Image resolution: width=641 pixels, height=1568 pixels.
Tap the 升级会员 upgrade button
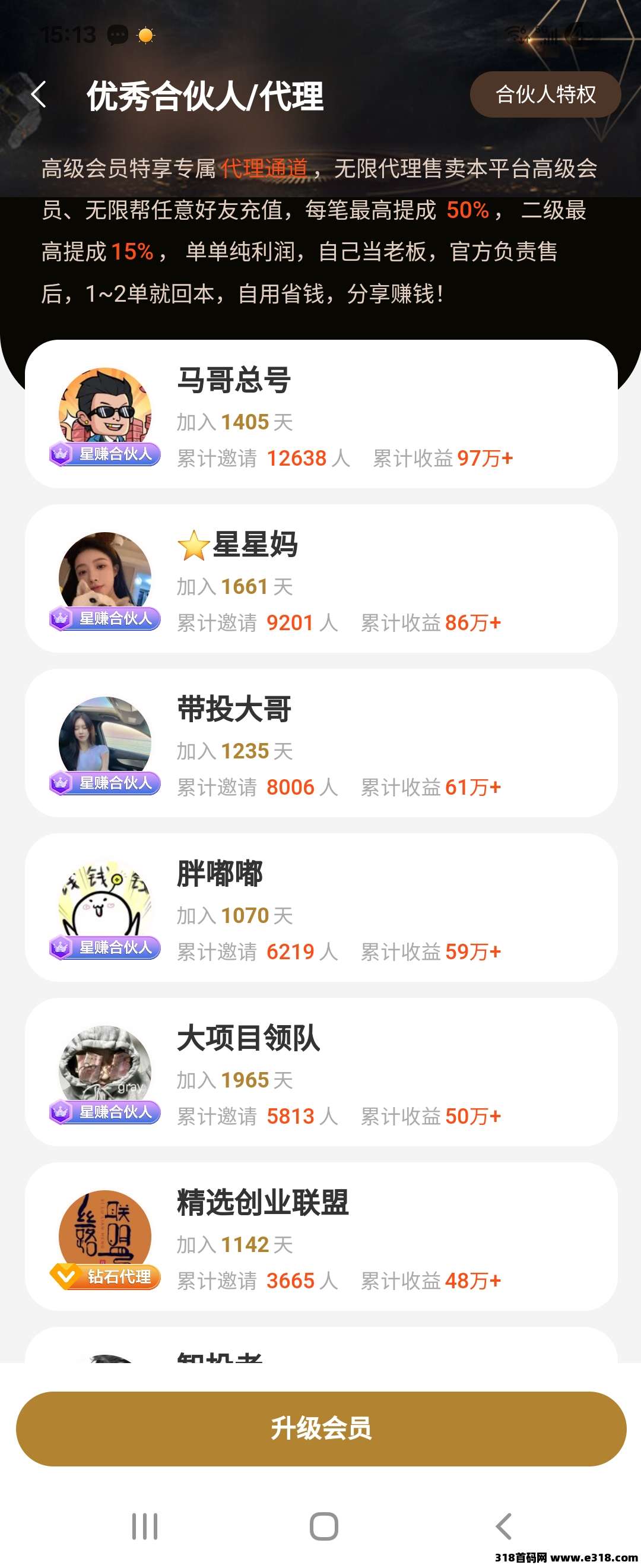(321, 1428)
